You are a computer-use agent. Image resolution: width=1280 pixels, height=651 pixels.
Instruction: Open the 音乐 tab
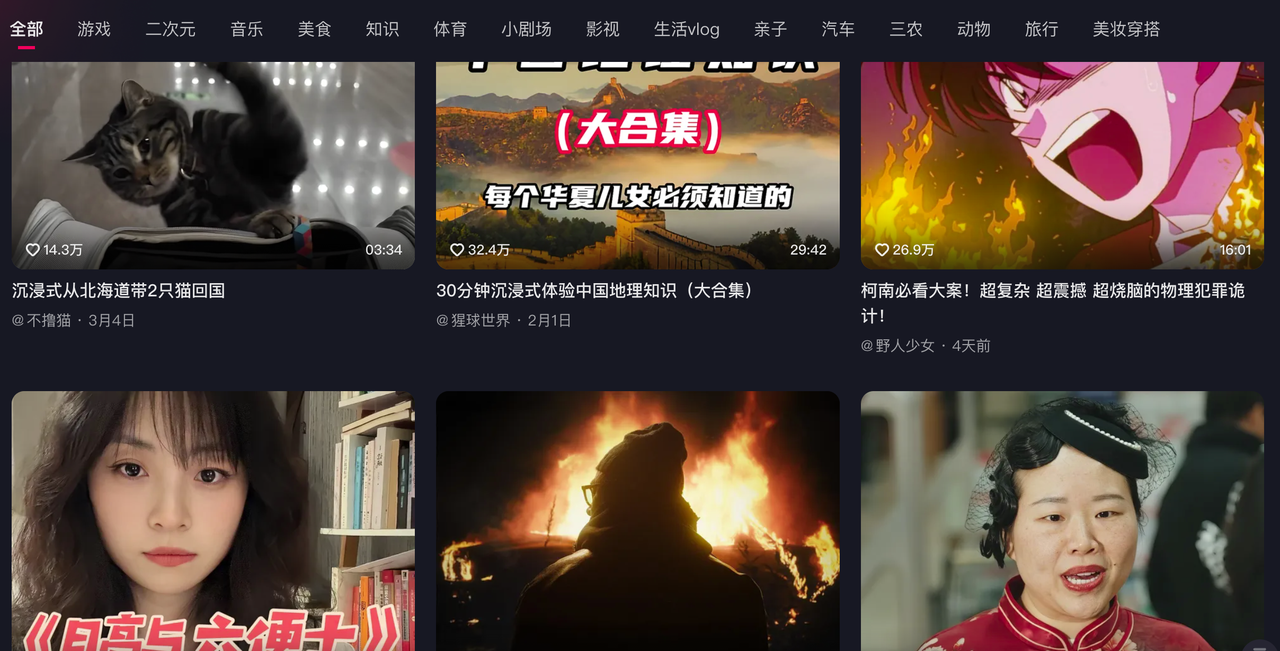point(246,29)
